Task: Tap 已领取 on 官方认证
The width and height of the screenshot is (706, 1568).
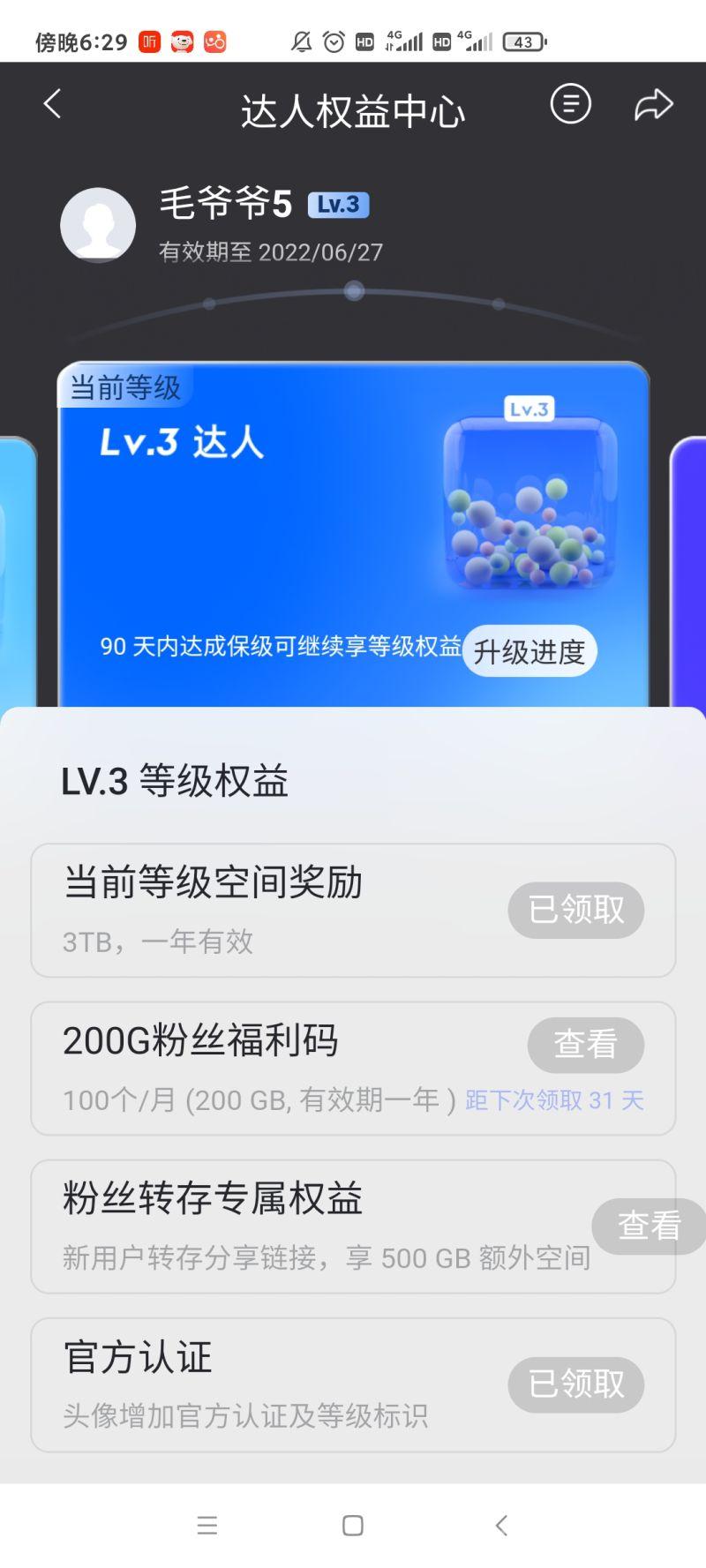Action: coord(576,1384)
